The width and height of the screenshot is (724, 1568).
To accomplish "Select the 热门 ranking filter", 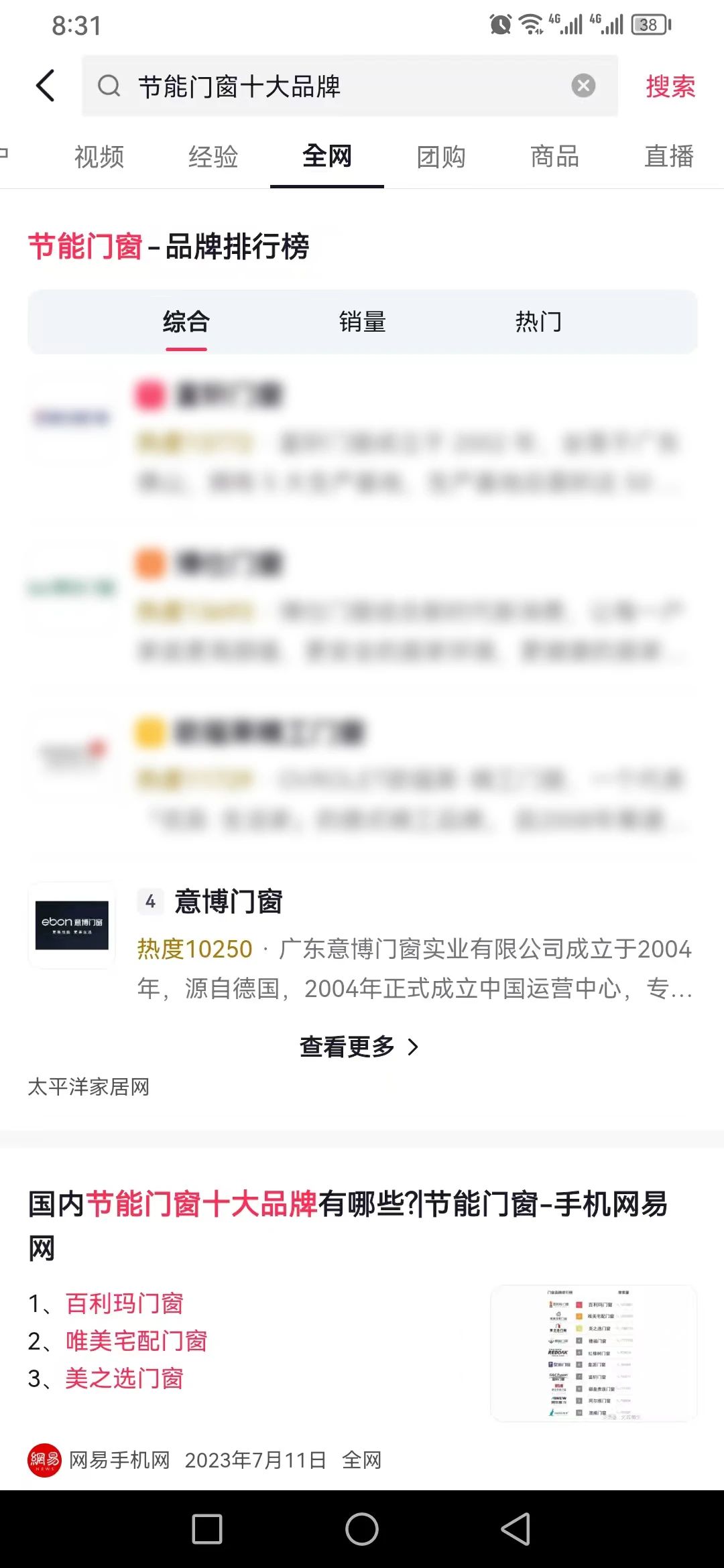I will pyautogui.click(x=538, y=322).
